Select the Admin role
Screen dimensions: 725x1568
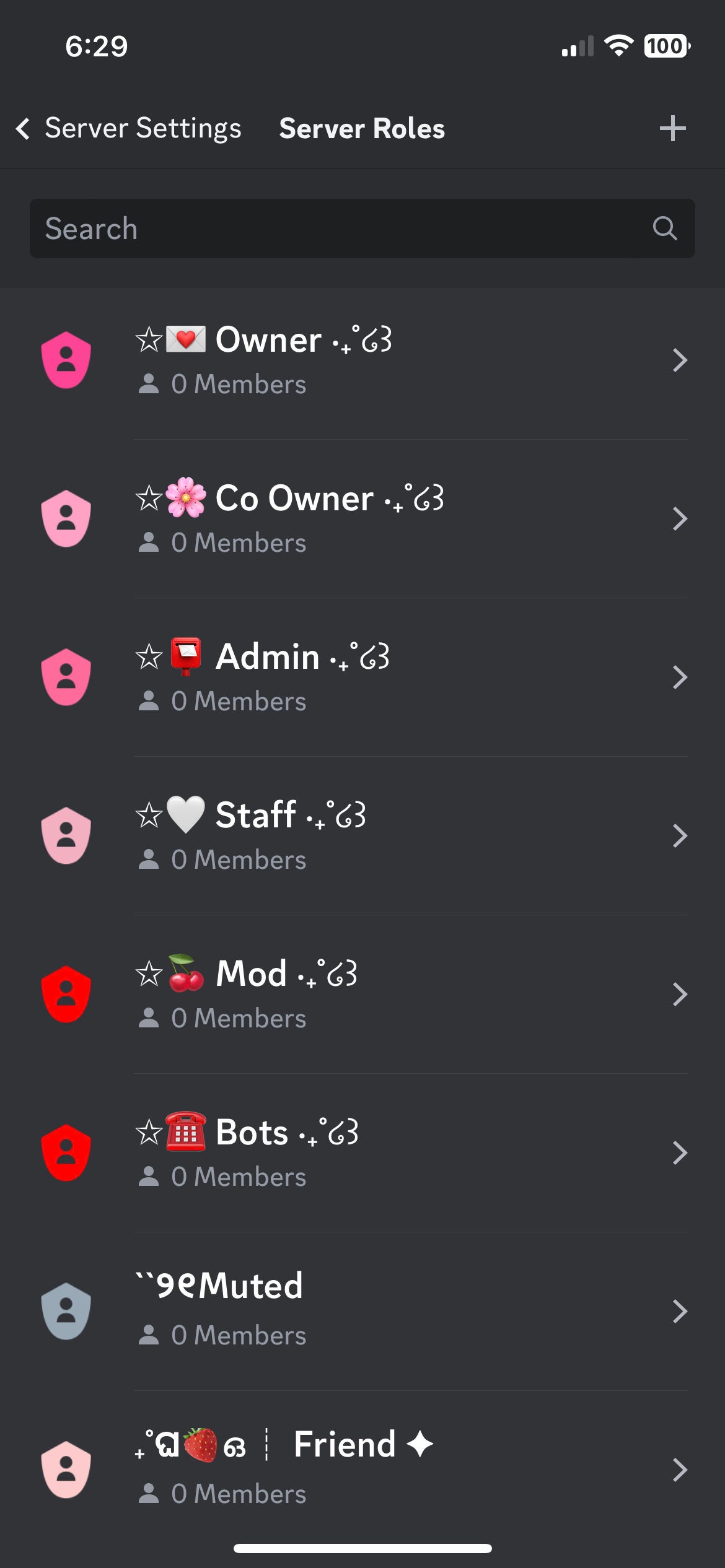tap(362, 677)
